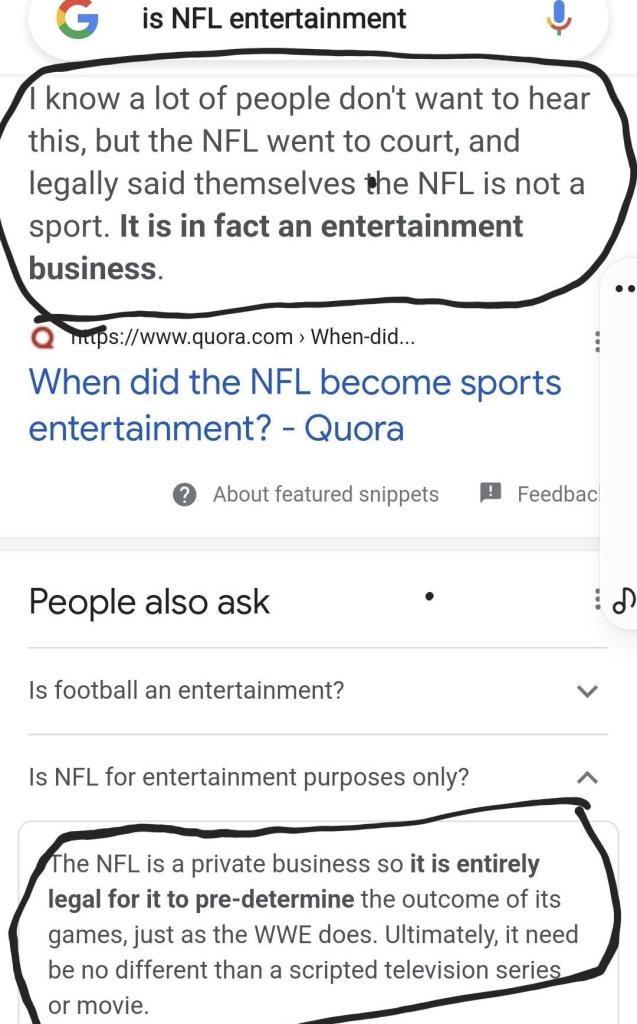
Task: Open Quora result 'When did the NFL become sports entertainment?'
Action: pyautogui.click(x=295, y=405)
